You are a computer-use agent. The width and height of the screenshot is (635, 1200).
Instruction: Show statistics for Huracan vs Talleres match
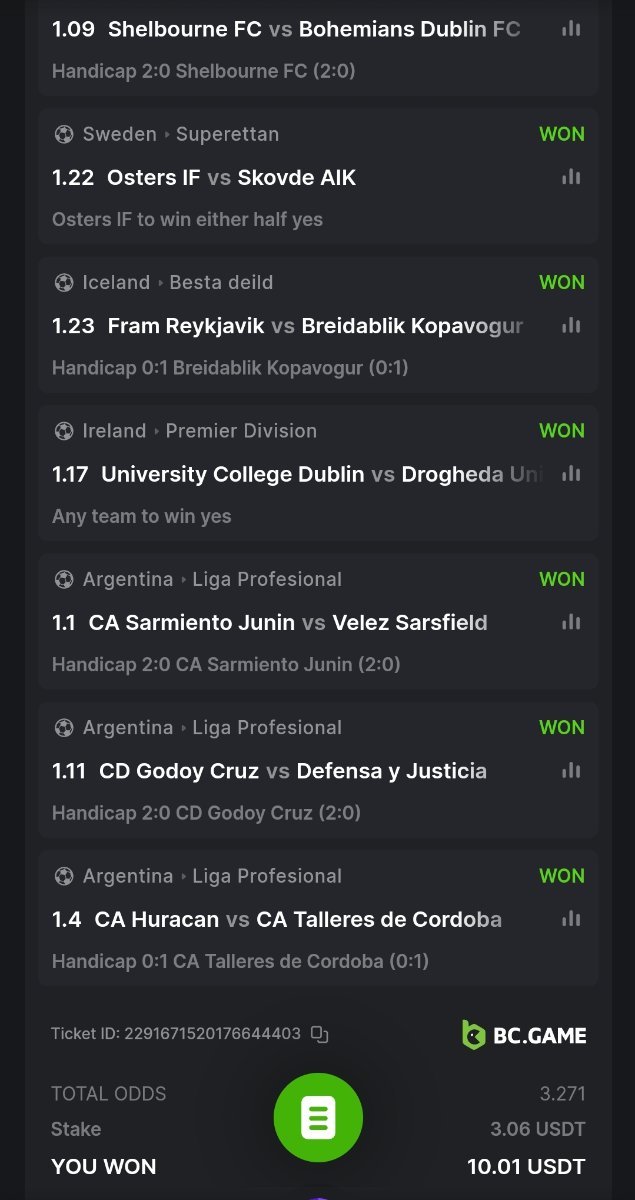[x=571, y=918]
